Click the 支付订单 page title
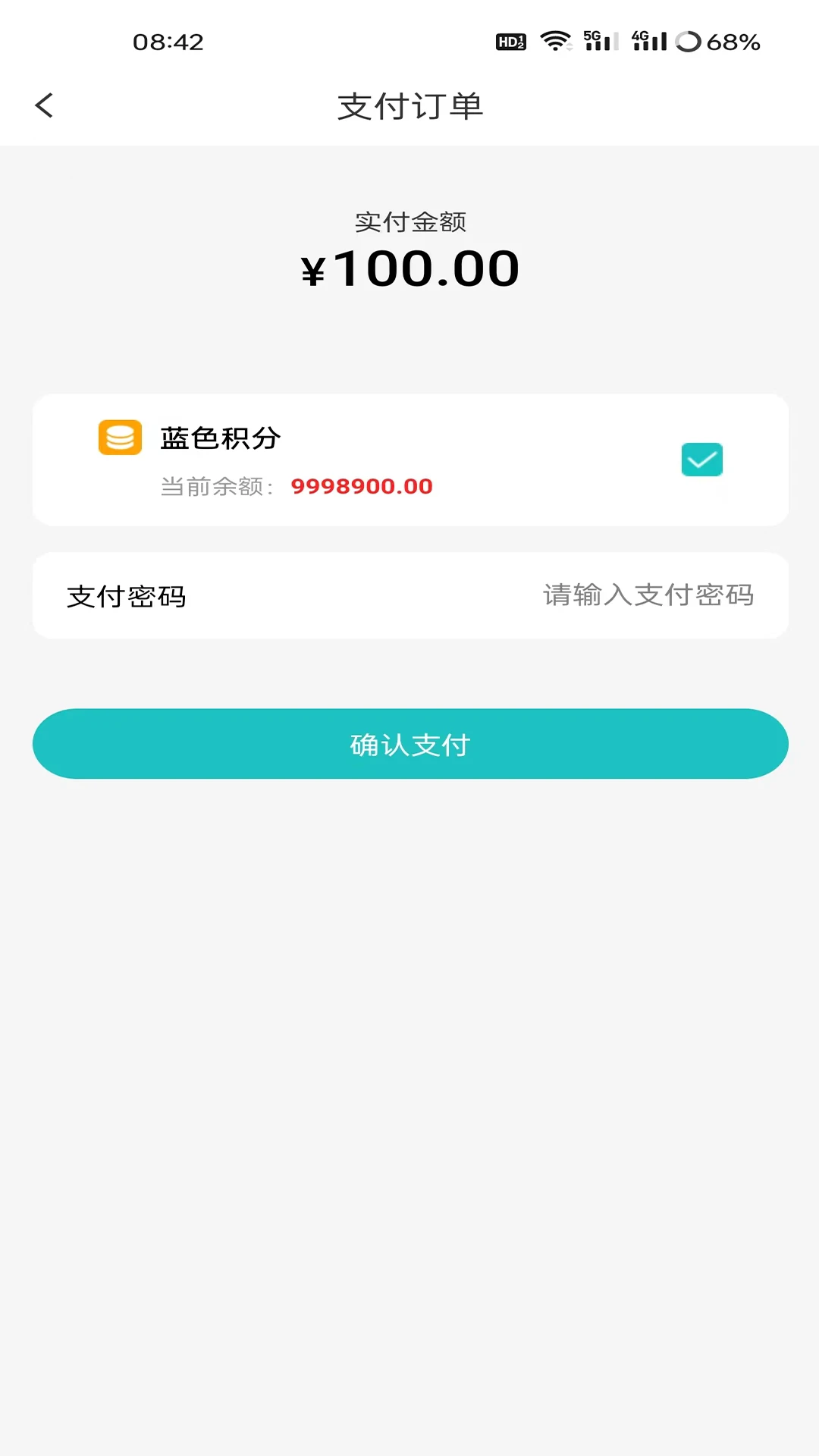This screenshot has height=1456, width=819. (409, 105)
